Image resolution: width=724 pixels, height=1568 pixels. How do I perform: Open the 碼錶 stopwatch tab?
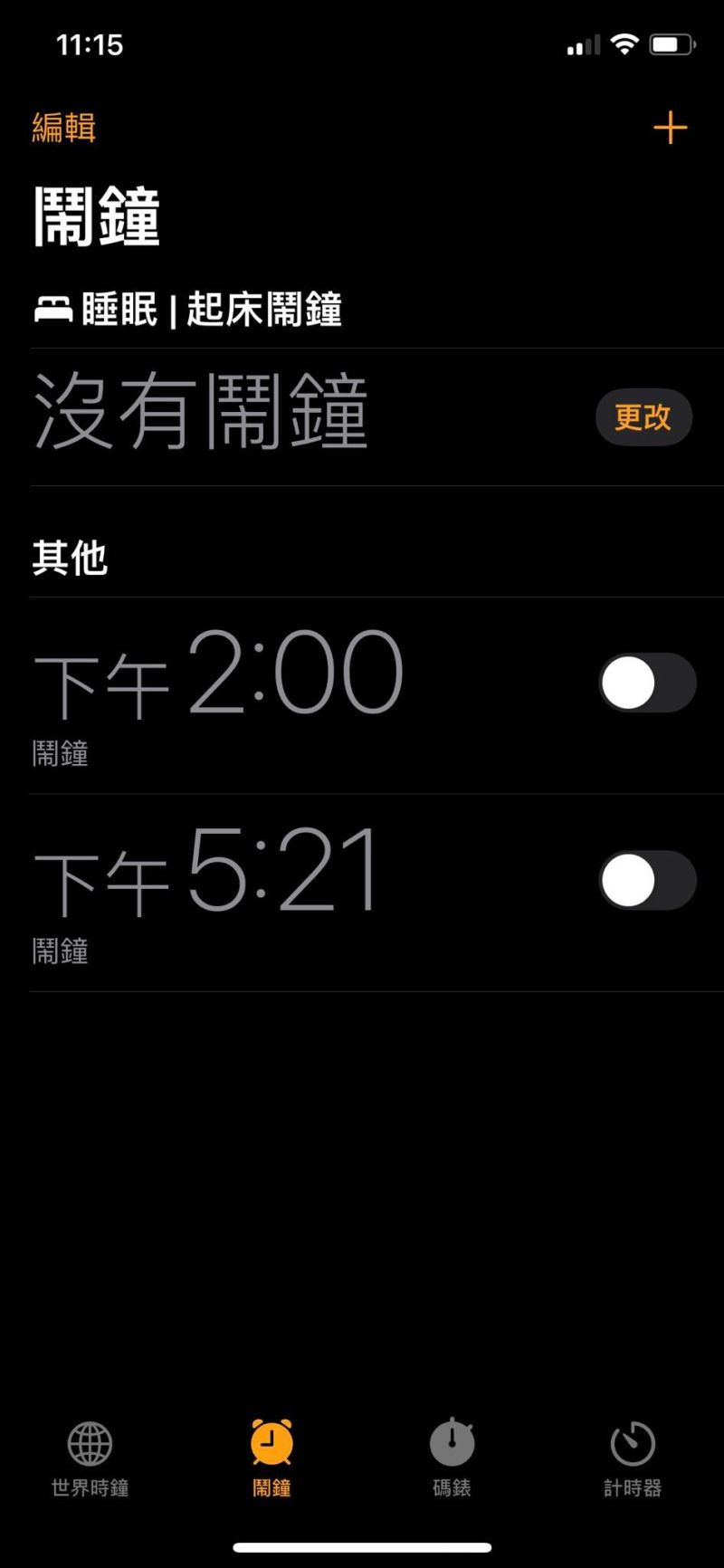452,1458
